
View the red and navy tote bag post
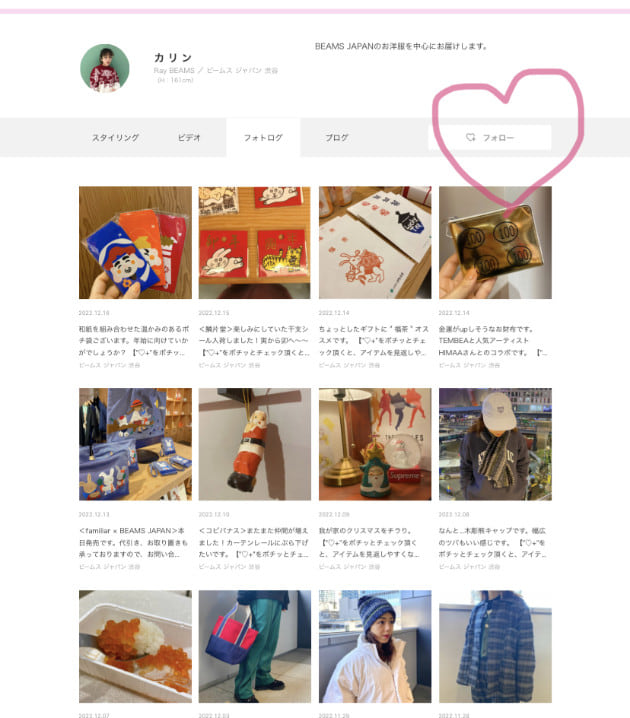255,645
